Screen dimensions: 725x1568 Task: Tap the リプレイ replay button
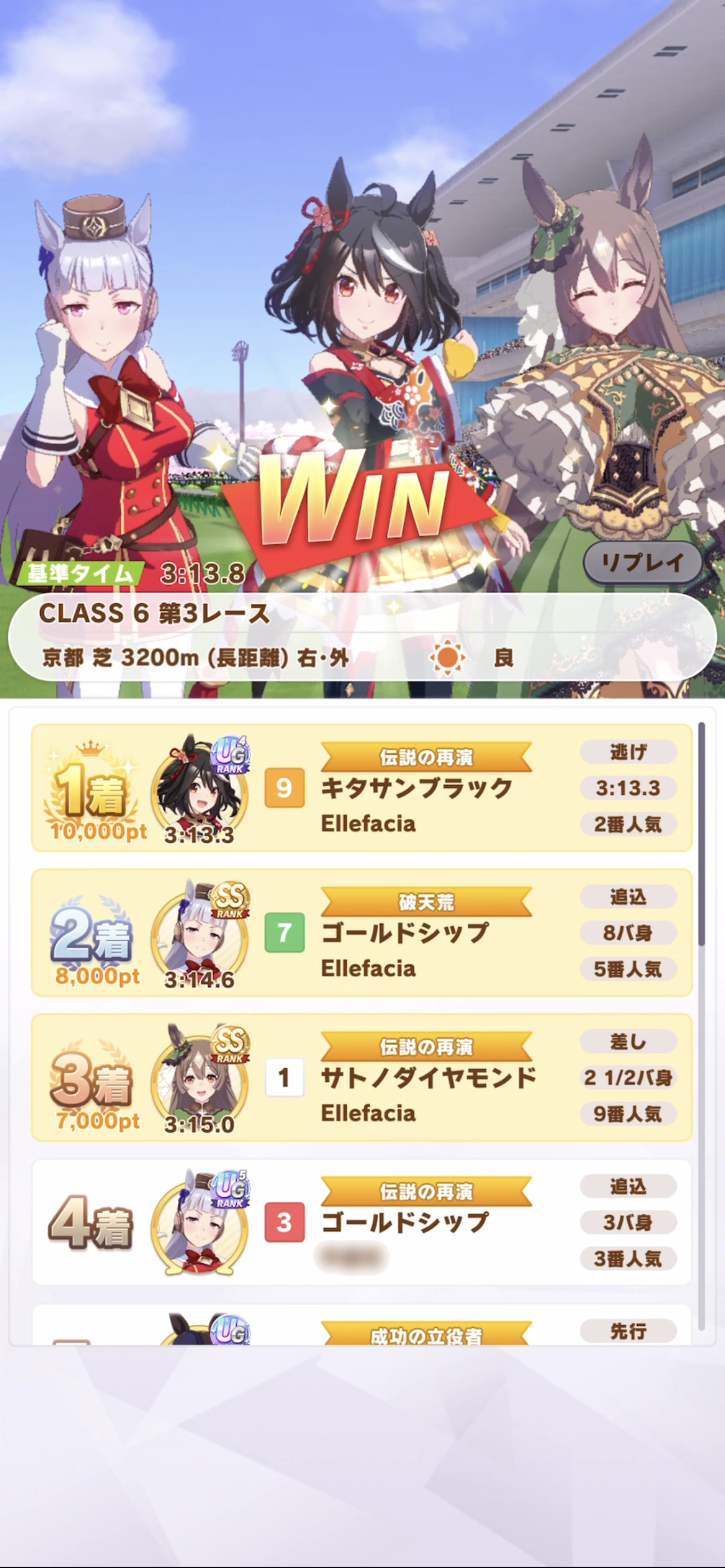[642, 562]
